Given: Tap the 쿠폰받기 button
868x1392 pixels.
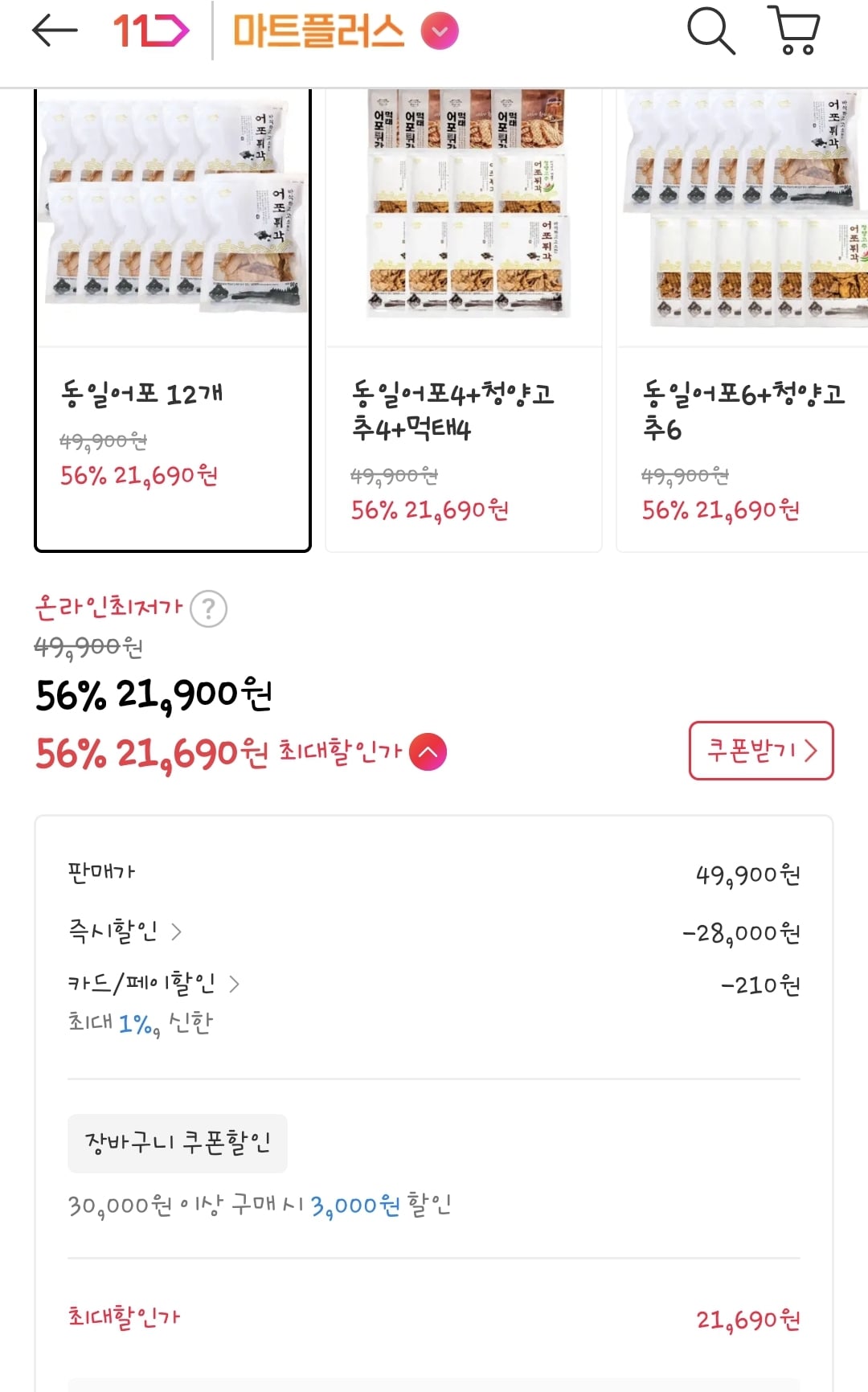Looking at the screenshot, I should point(760,751).
